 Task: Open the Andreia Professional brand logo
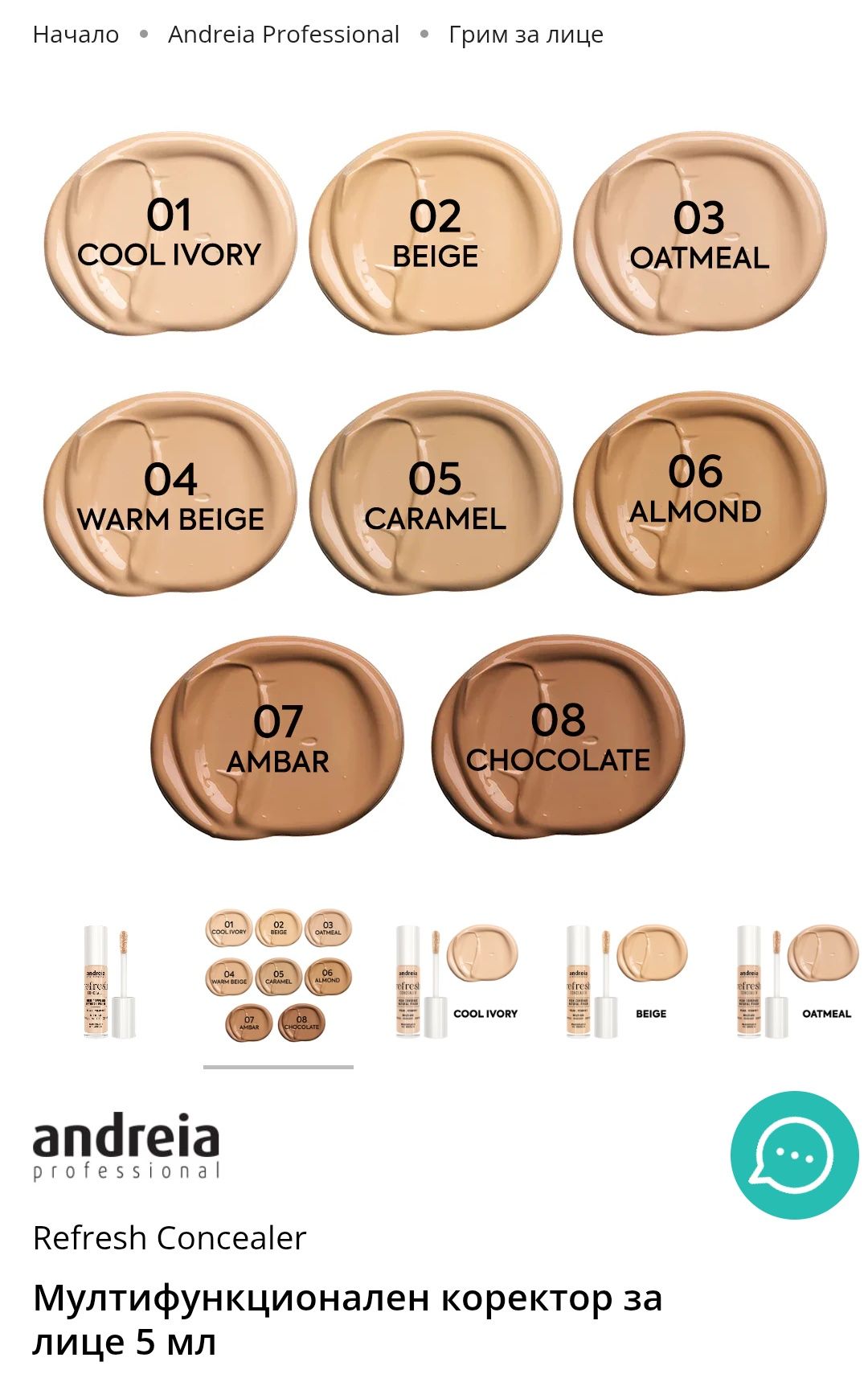click(x=126, y=1147)
